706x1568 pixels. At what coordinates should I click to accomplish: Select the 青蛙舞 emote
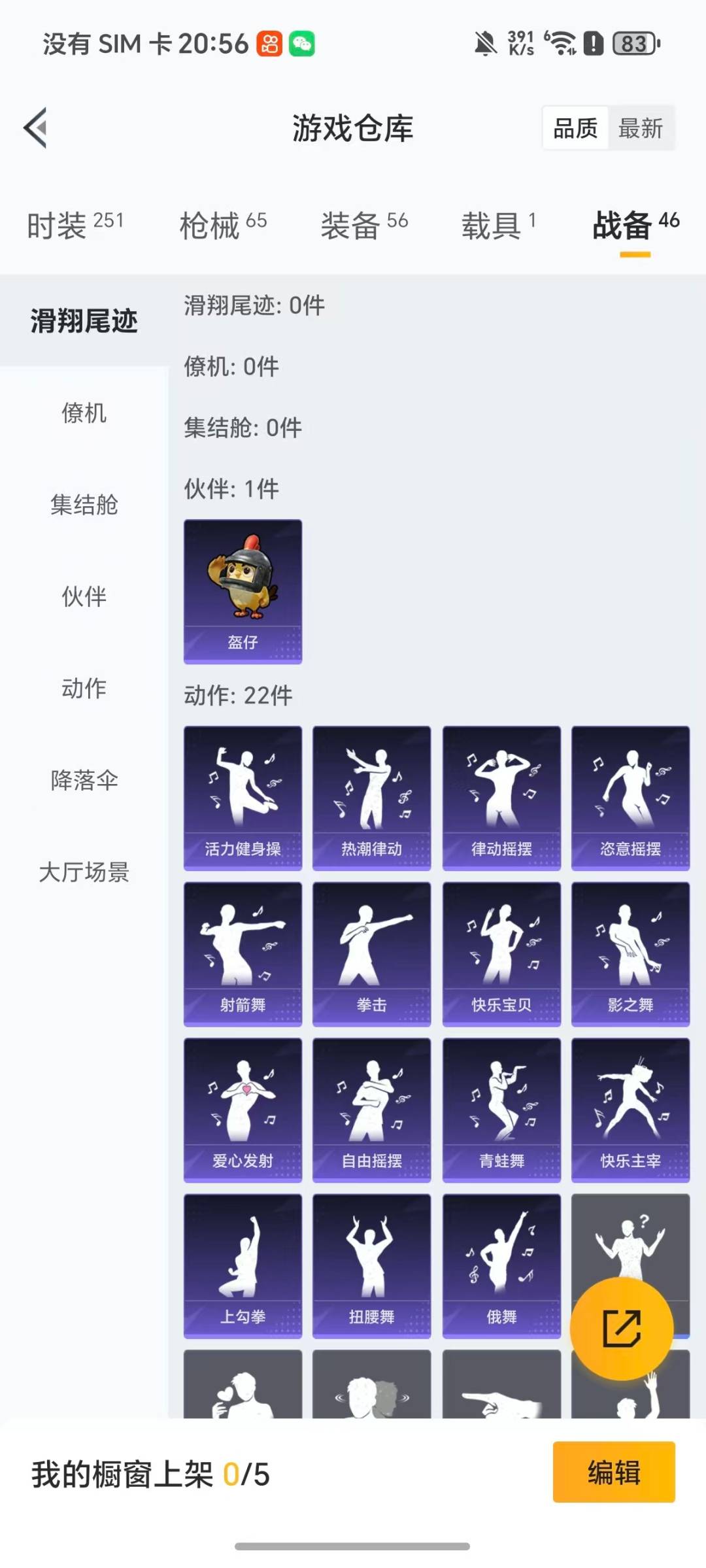[501, 1110]
